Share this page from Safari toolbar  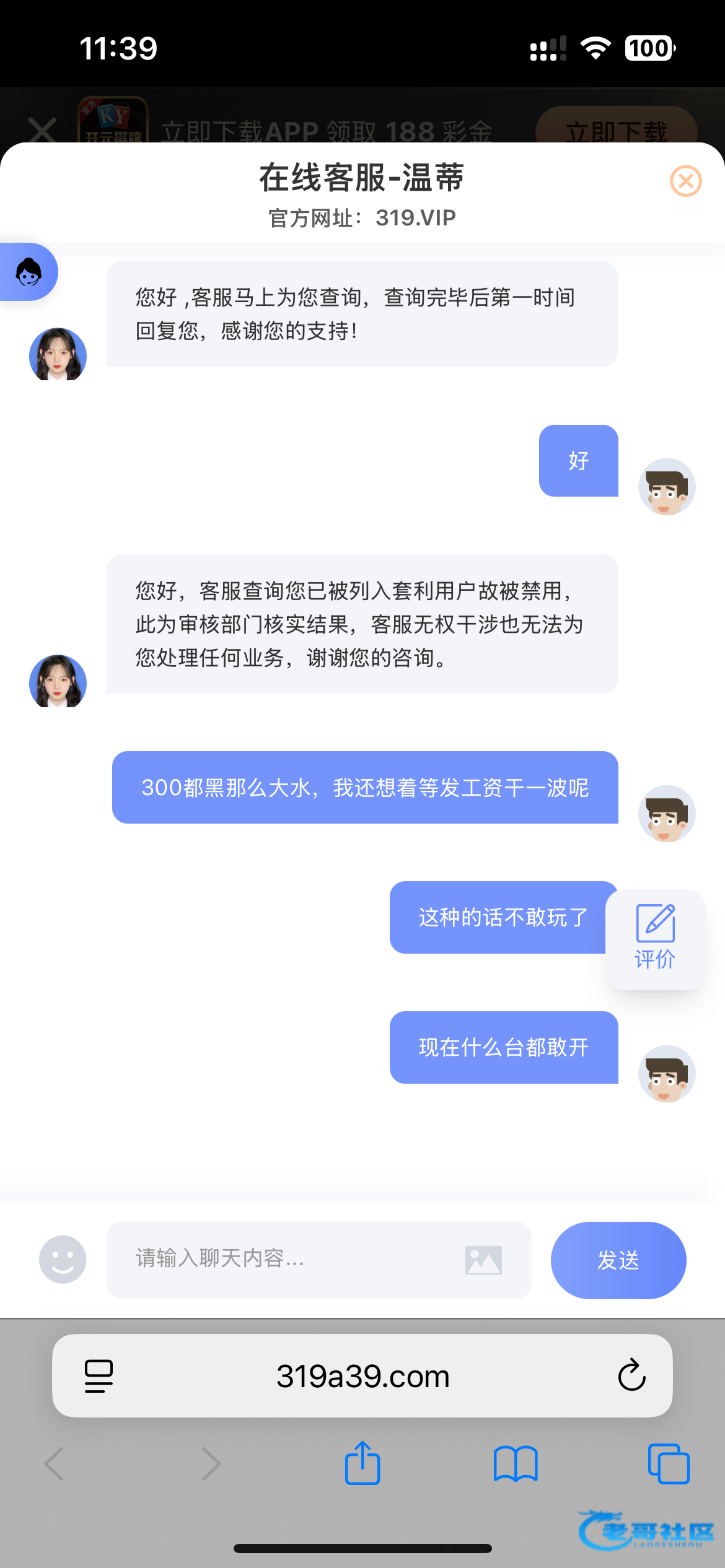coord(362,1463)
